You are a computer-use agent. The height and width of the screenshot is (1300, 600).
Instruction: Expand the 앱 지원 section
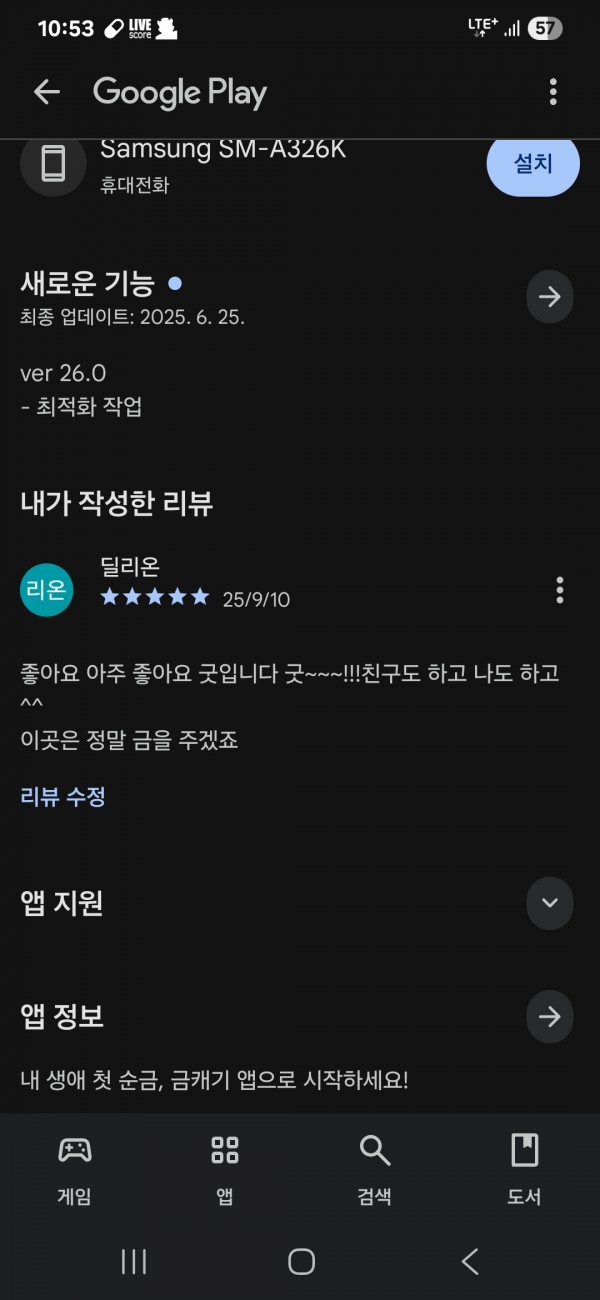[x=549, y=903]
